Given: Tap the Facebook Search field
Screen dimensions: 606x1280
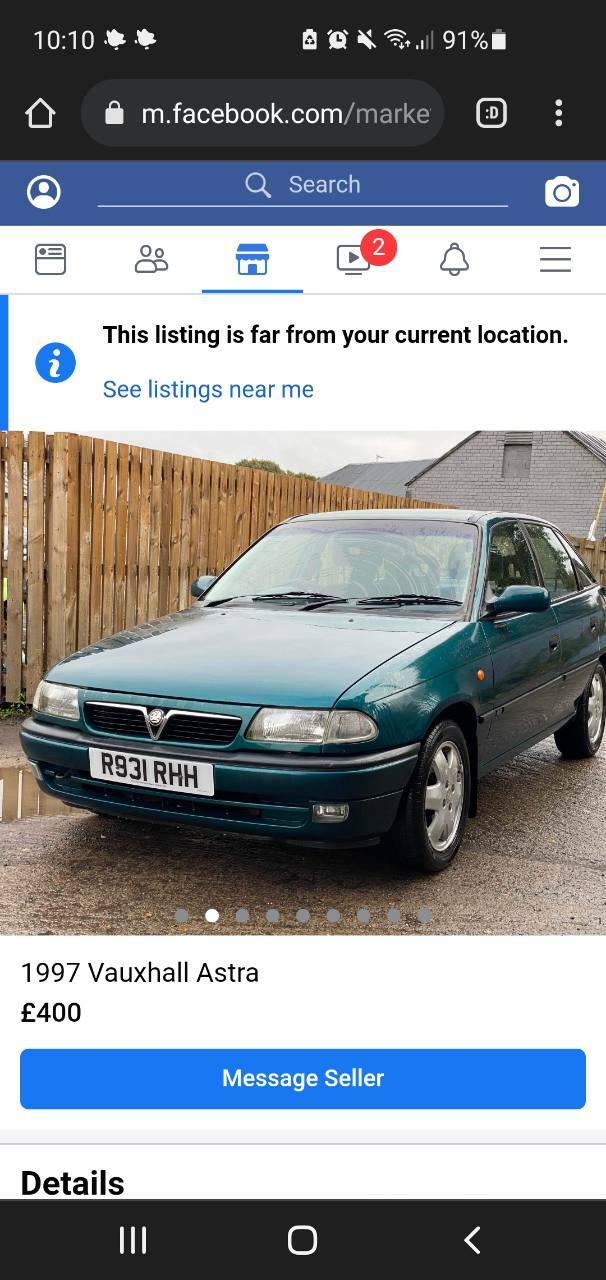Looking at the screenshot, I should (x=302, y=185).
